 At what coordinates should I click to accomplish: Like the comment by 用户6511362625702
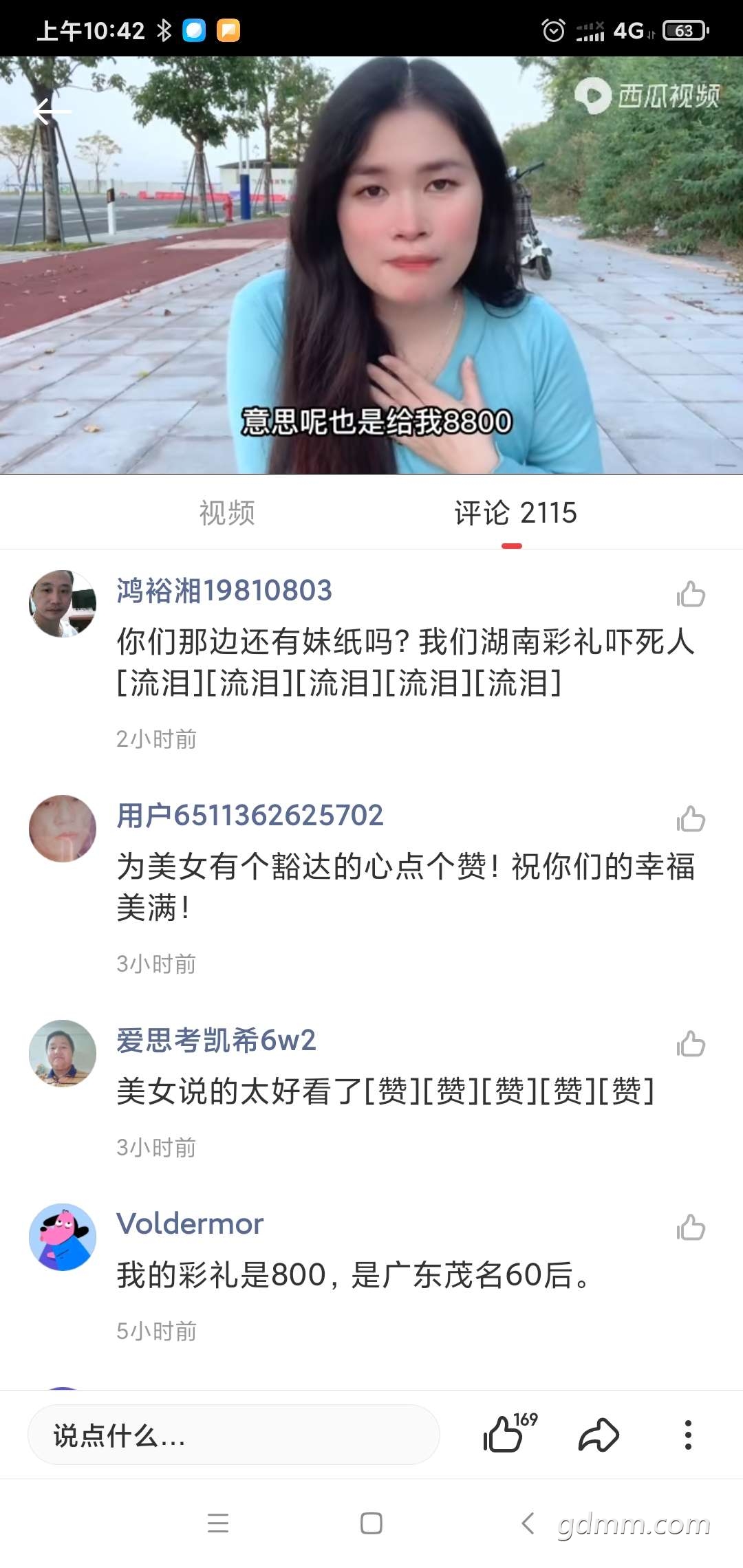691,819
